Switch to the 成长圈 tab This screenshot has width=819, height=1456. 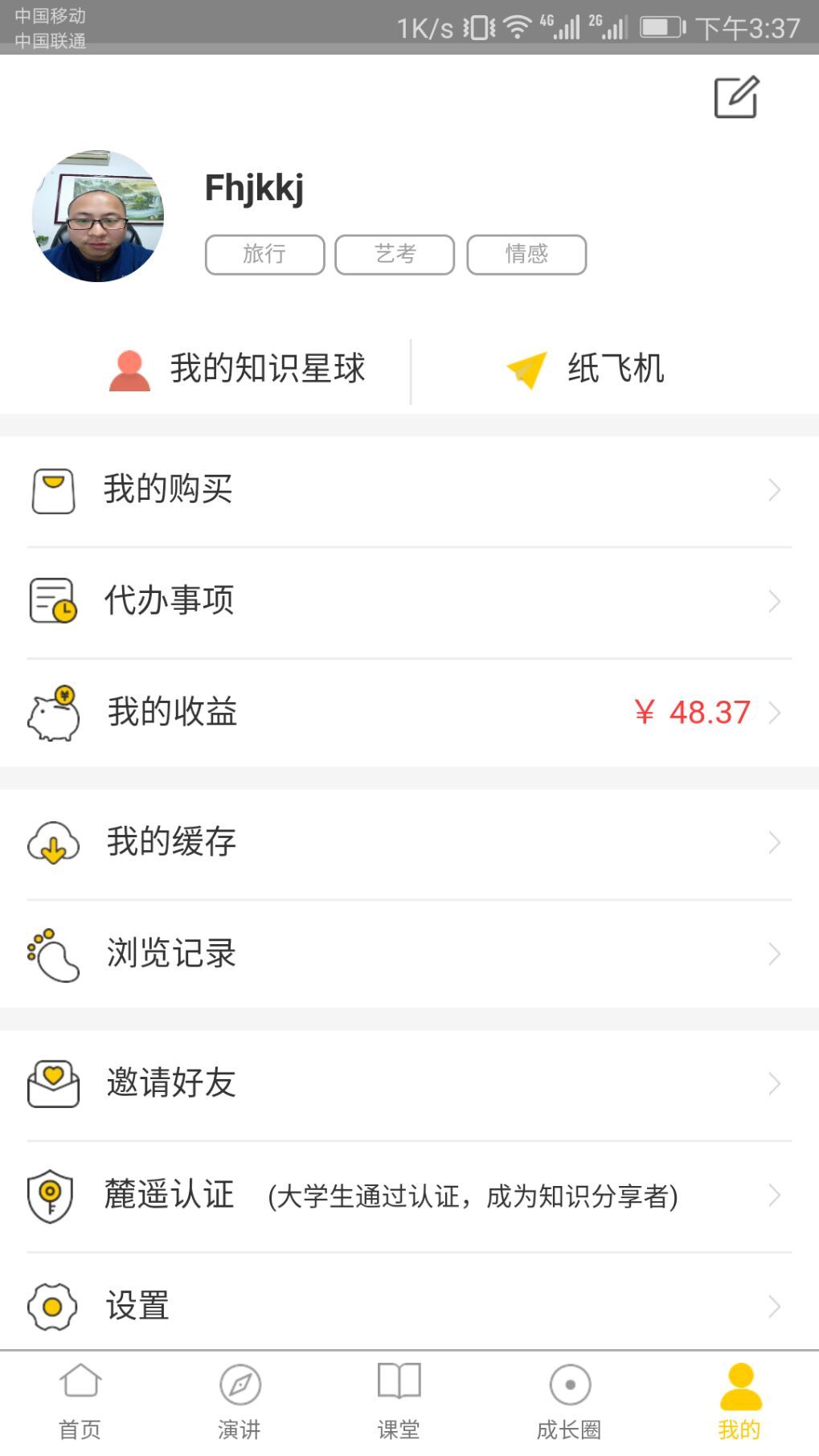(x=569, y=1402)
